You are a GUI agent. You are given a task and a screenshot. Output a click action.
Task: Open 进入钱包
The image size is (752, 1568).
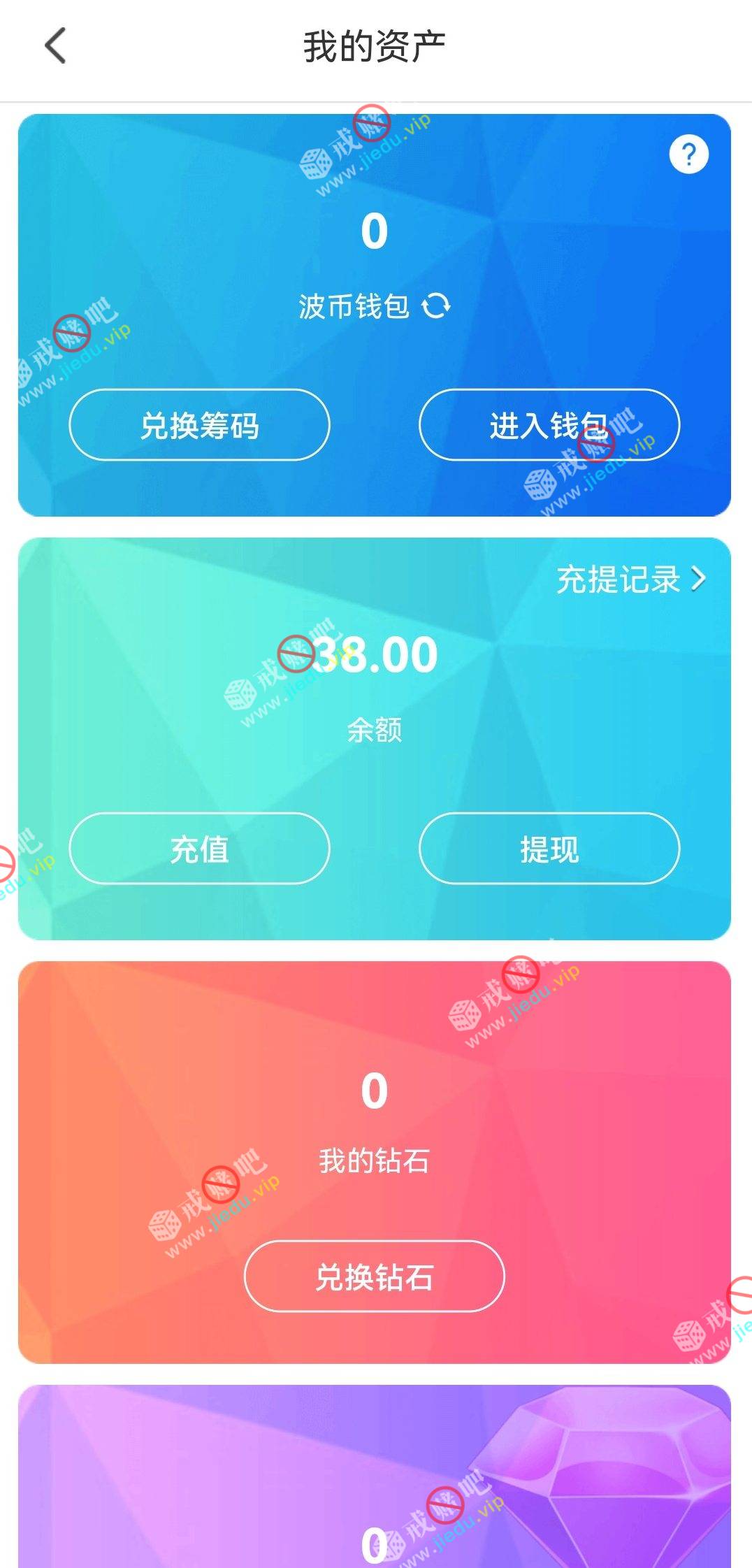coord(549,425)
